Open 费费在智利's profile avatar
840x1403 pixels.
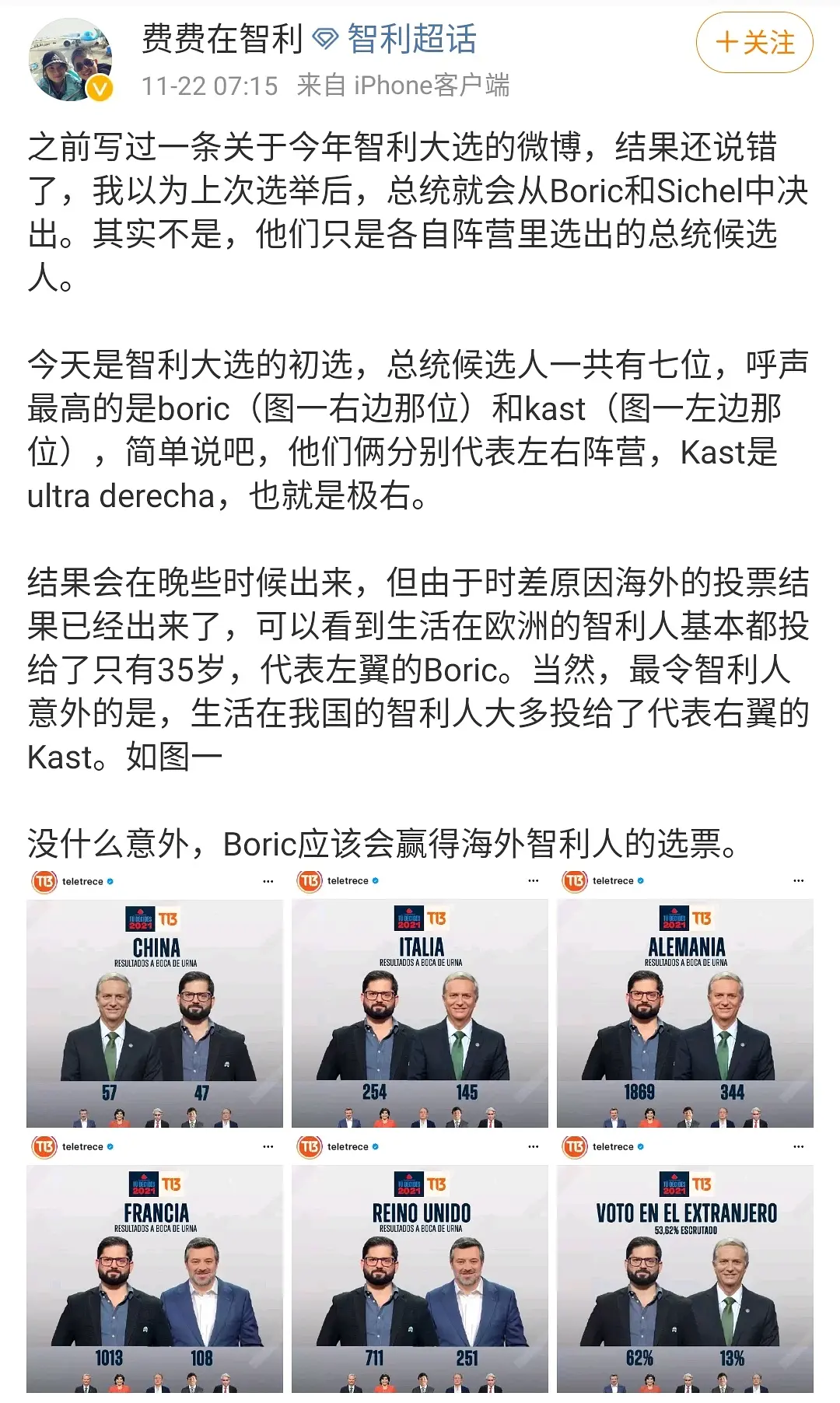coord(70,61)
